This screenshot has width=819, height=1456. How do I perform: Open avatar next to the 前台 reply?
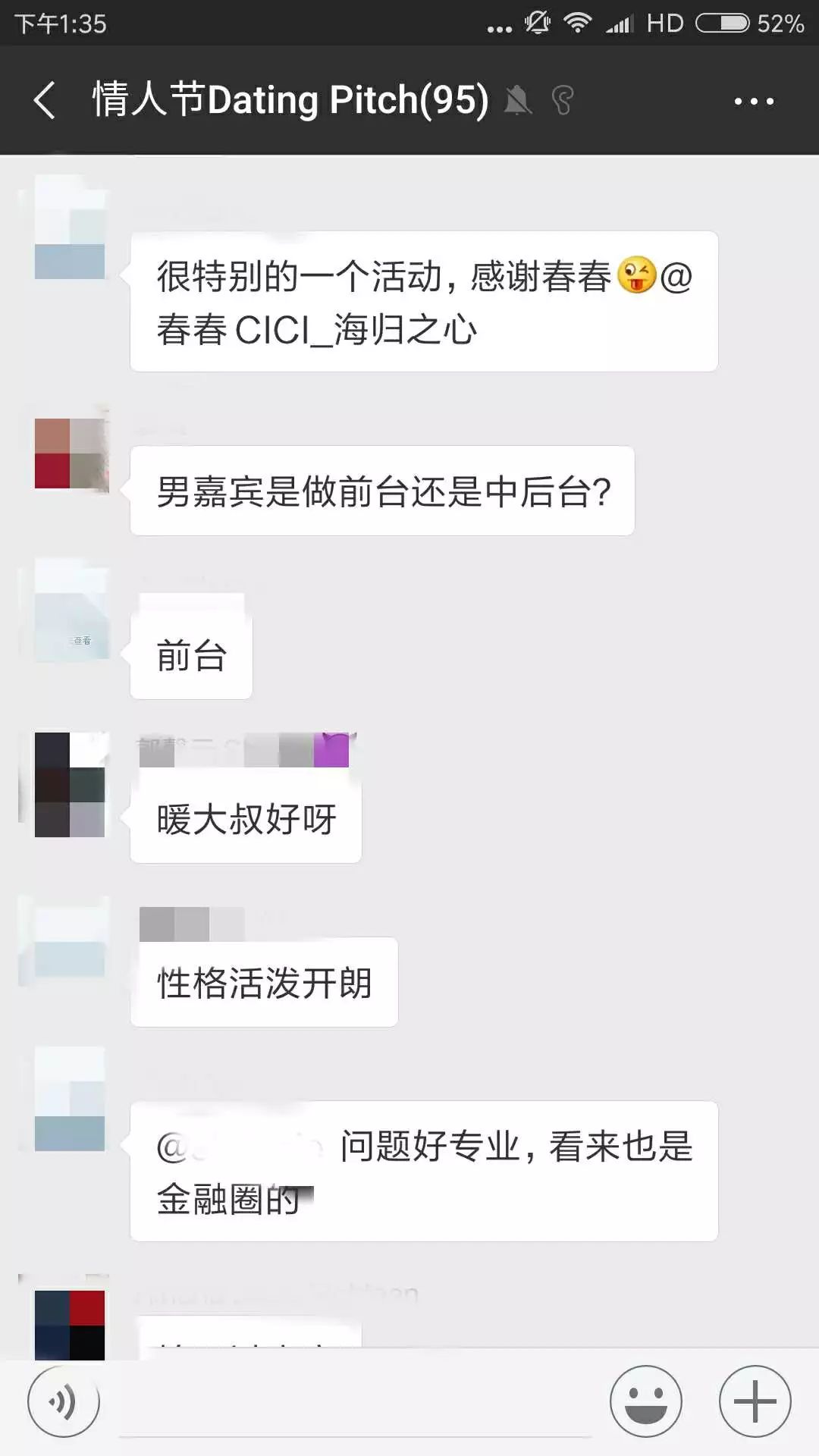(x=70, y=610)
